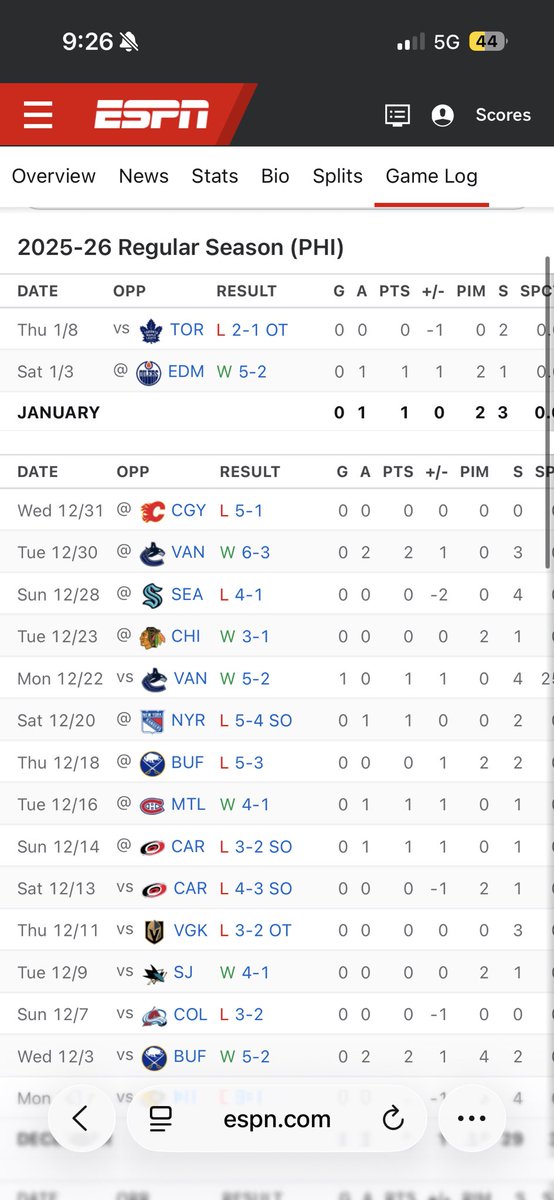Switch to the News tab
This screenshot has width=554, height=1200.
click(x=143, y=176)
